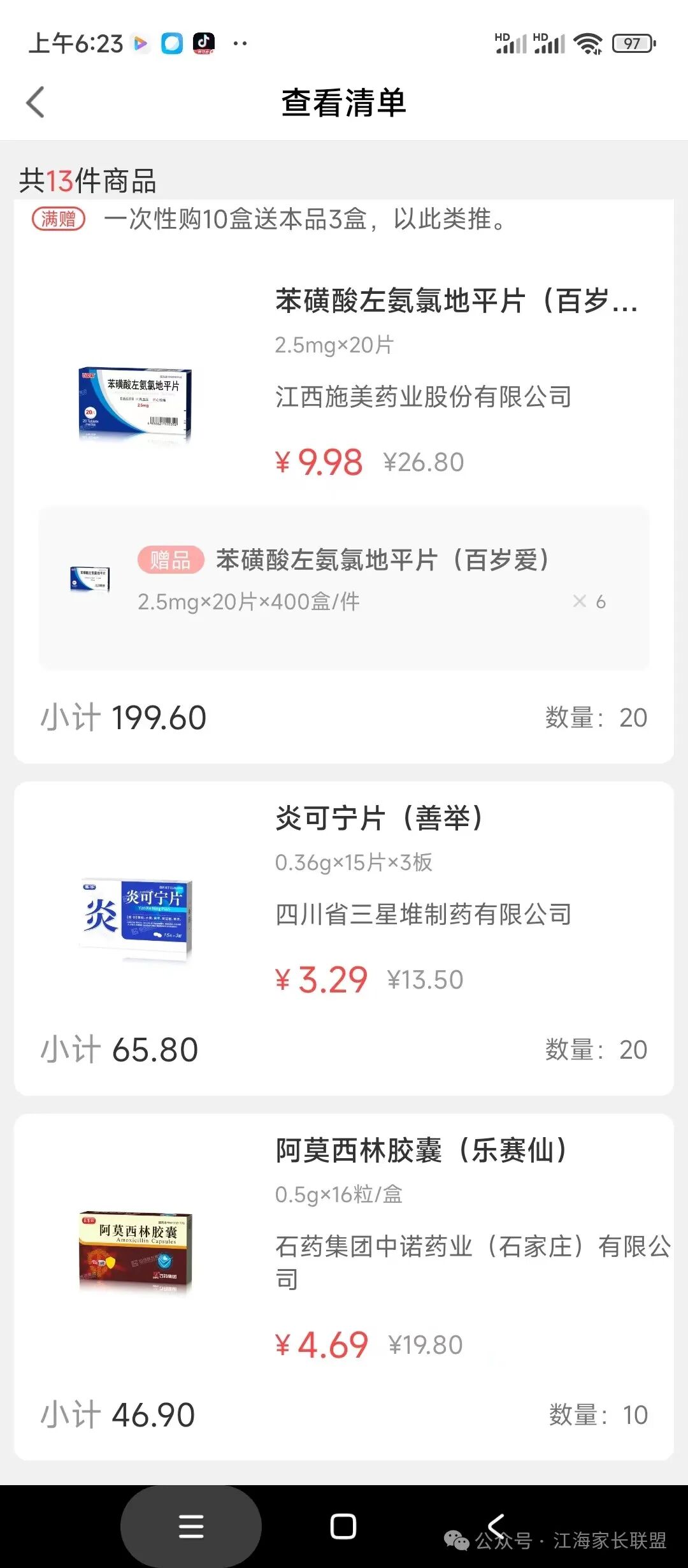Open recent apps from the navigation bar
Screen dimensions: 688x1568
click(x=191, y=1526)
